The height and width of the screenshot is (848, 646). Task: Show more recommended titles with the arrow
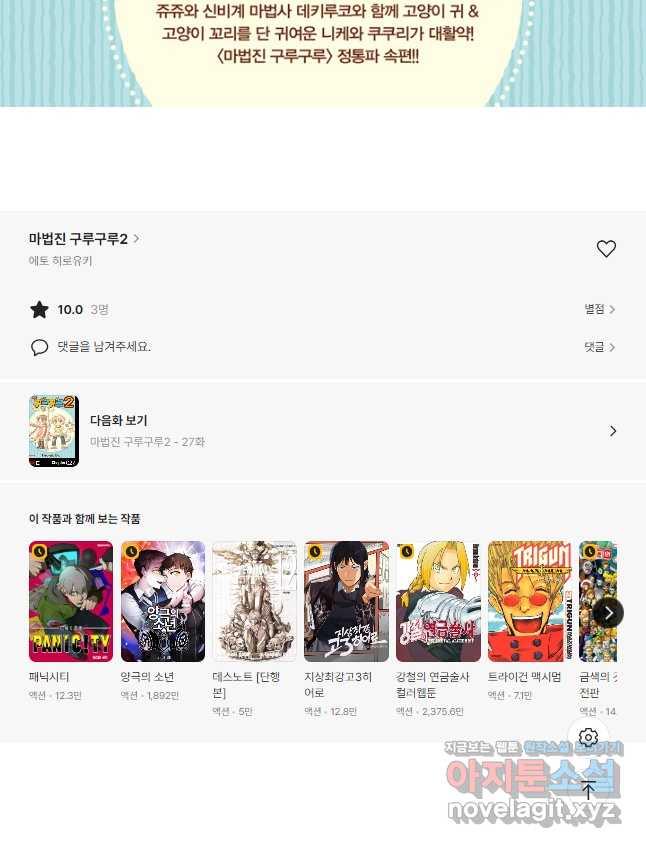(x=608, y=612)
